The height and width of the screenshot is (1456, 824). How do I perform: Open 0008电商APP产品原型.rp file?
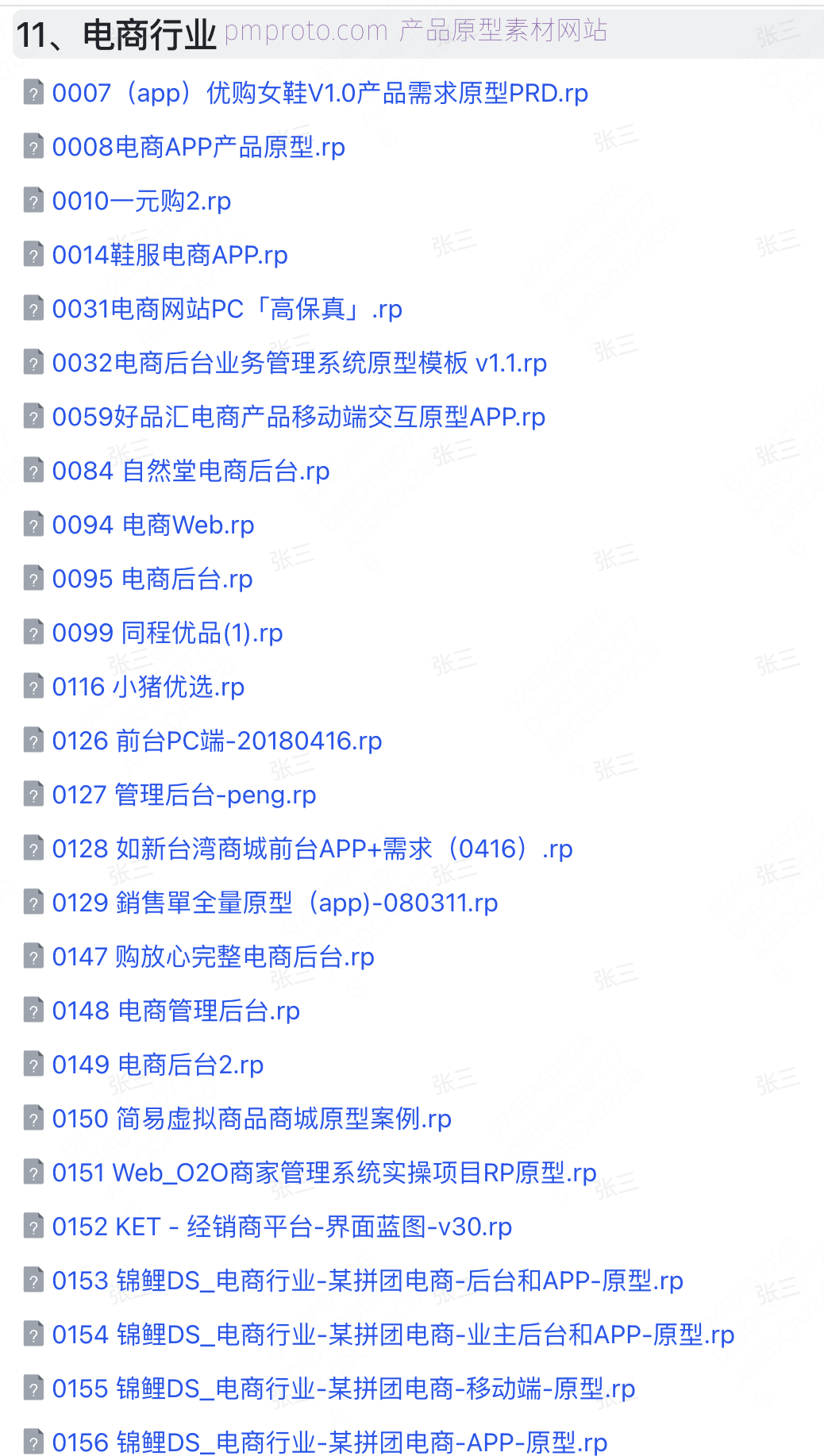point(198,147)
